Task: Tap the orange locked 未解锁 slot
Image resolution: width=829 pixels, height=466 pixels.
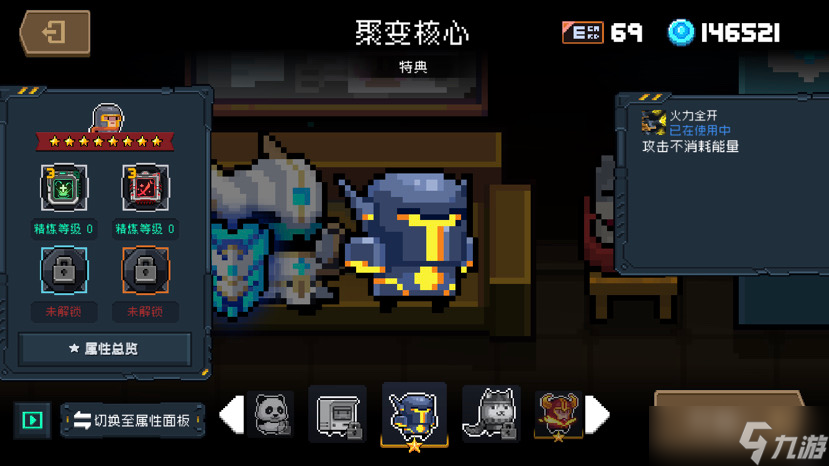Action: tap(145, 271)
